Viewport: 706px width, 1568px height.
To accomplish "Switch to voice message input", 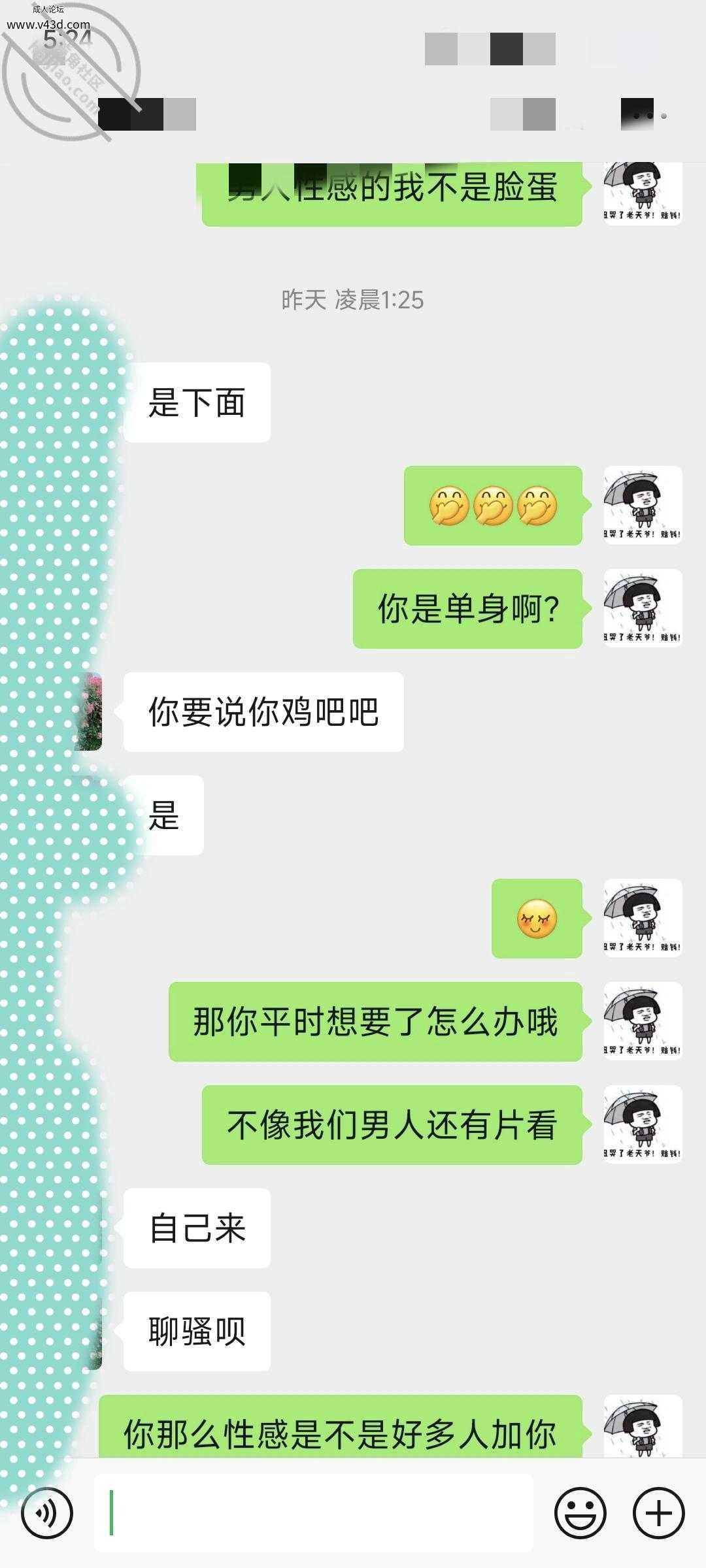I will (x=46, y=1513).
